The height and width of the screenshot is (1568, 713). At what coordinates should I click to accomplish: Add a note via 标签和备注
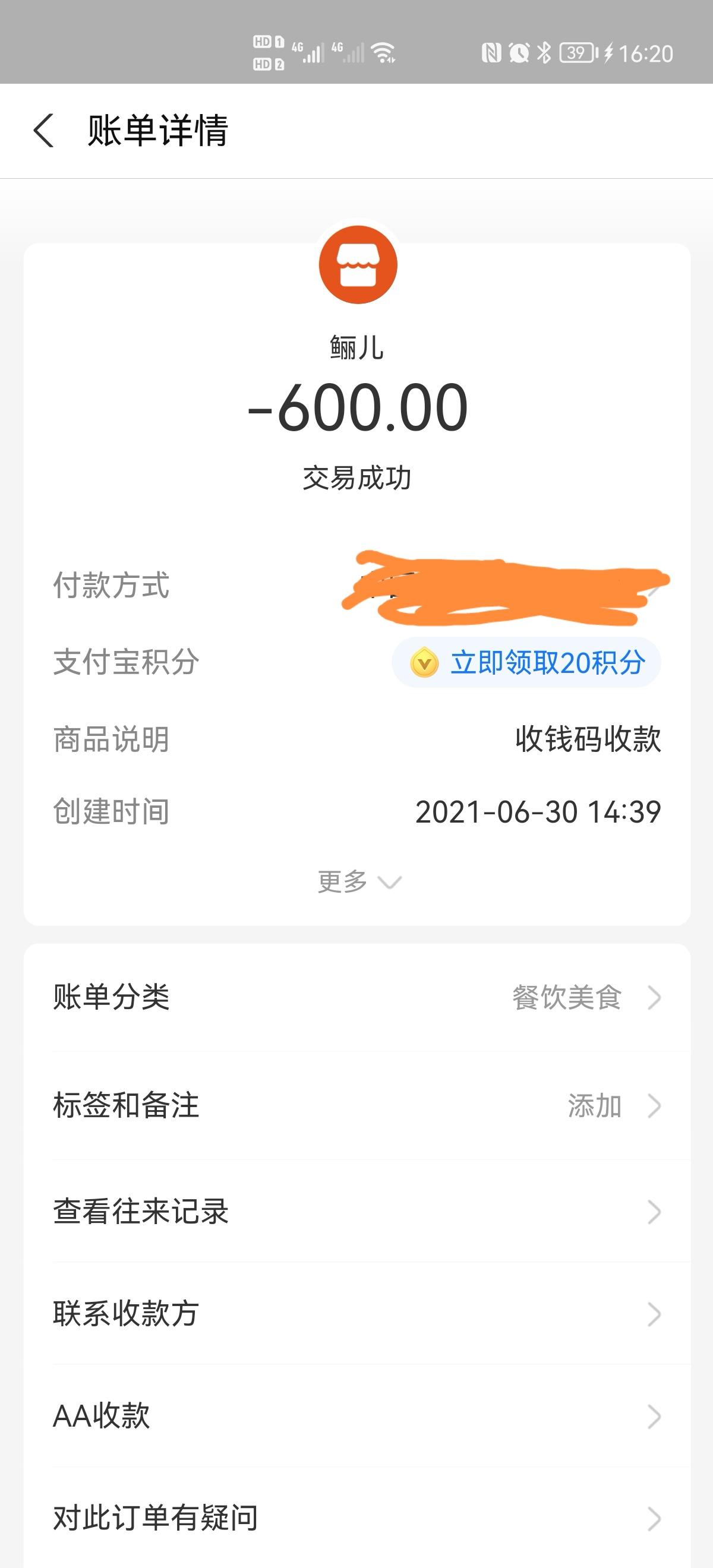[357, 1105]
